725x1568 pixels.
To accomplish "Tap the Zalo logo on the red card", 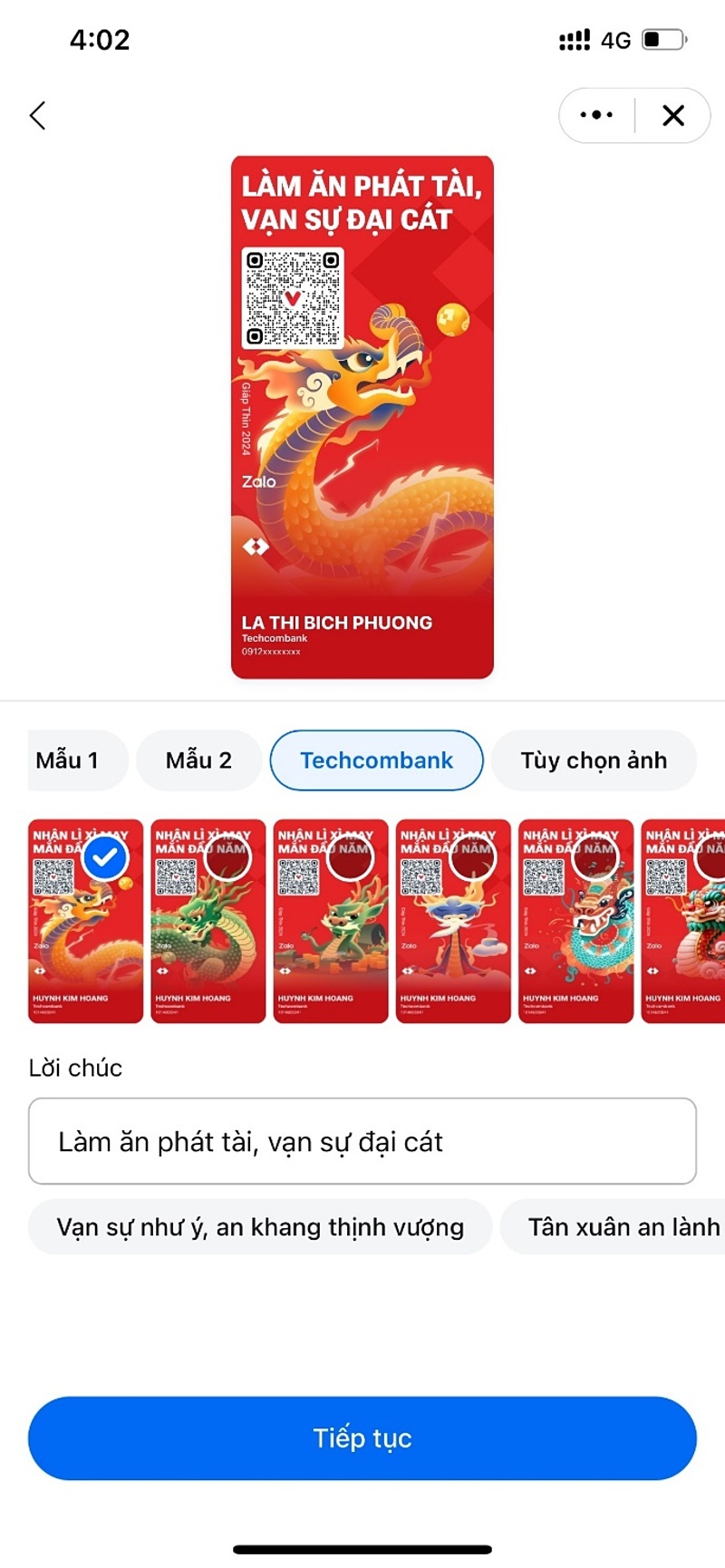I will click(x=258, y=482).
